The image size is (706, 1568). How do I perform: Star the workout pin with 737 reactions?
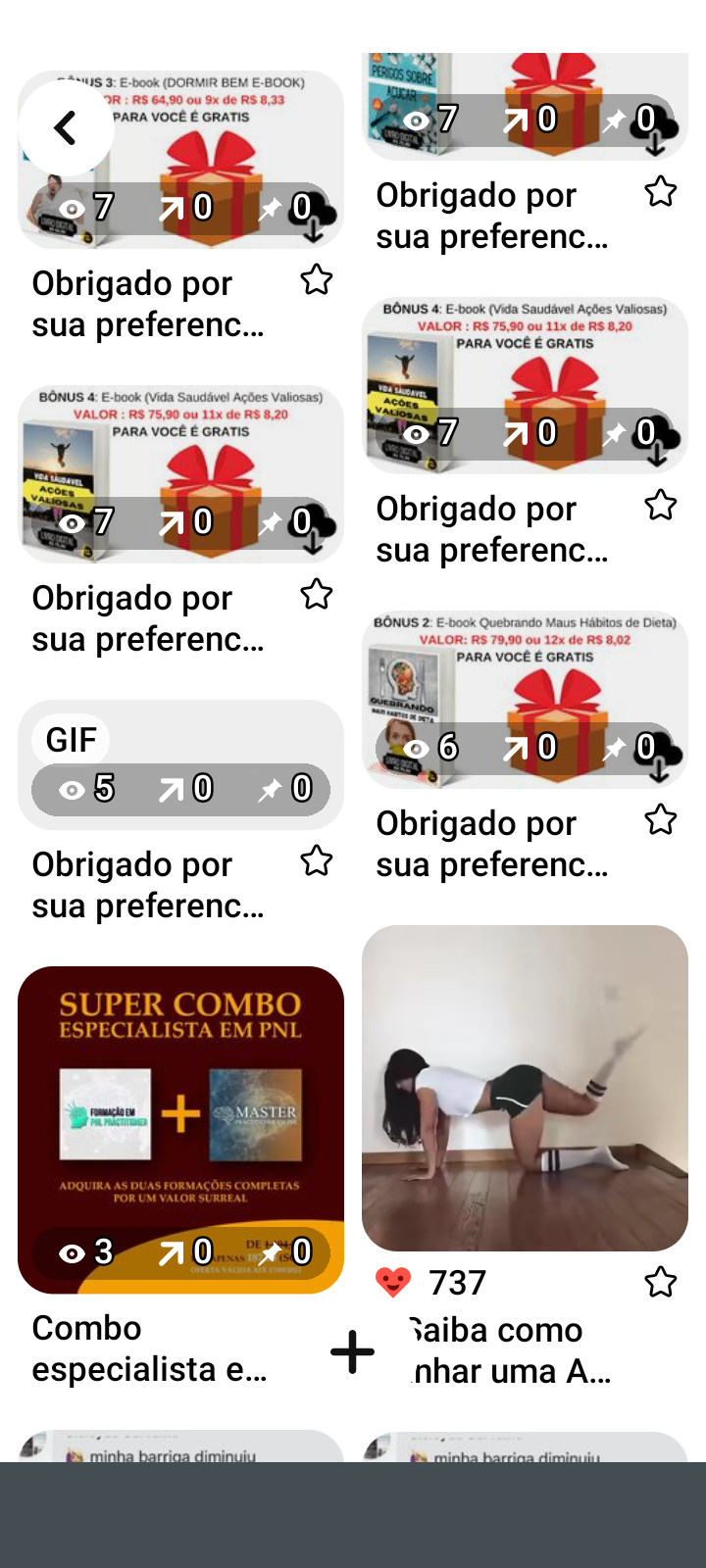pyautogui.click(x=661, y=1282)
